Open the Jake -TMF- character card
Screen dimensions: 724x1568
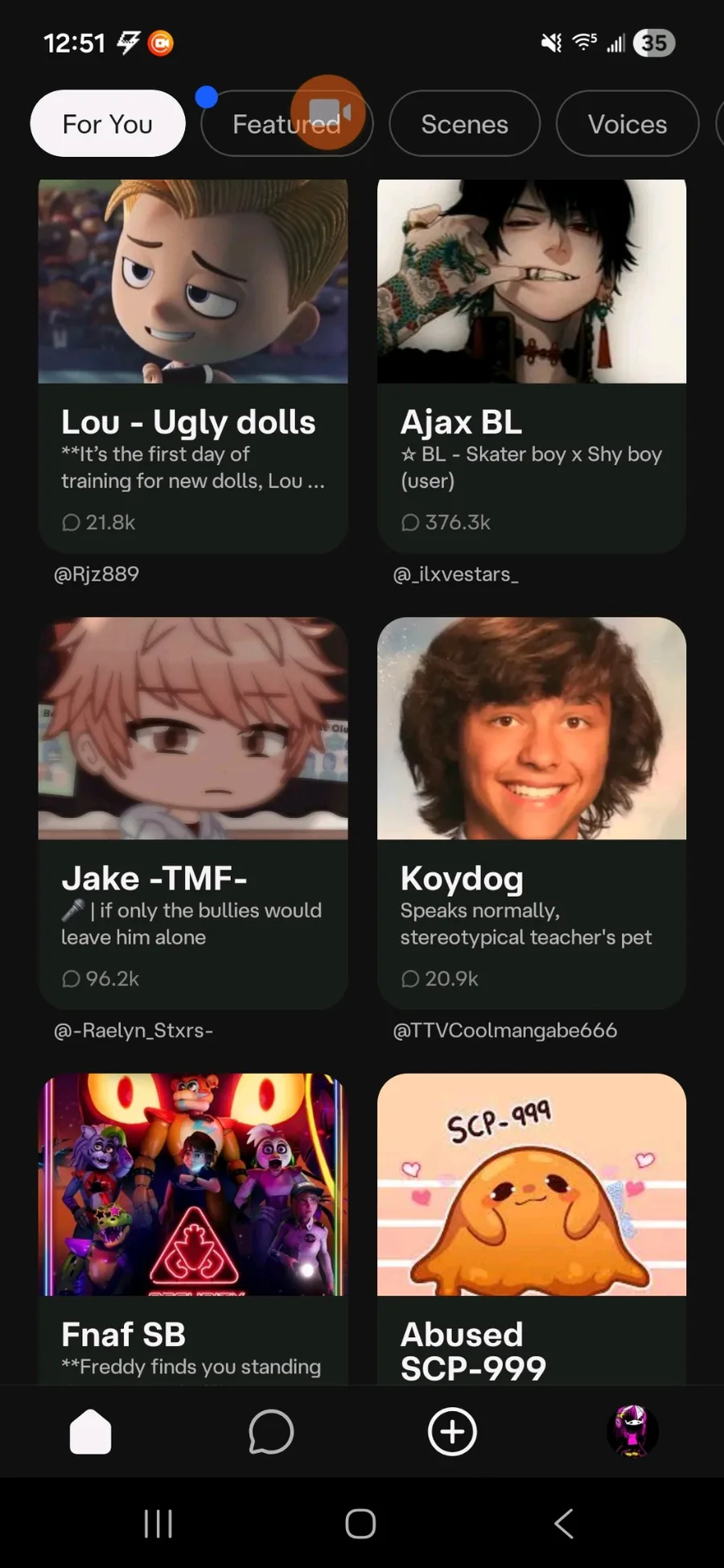(x=193, y=811)
